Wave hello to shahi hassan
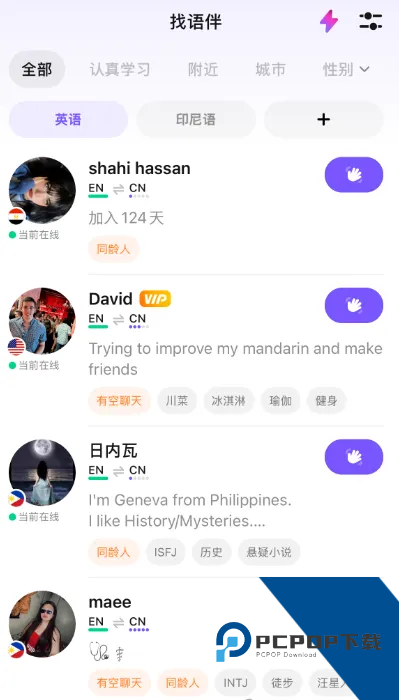This screenshot has width=399, height=700. 354,175
